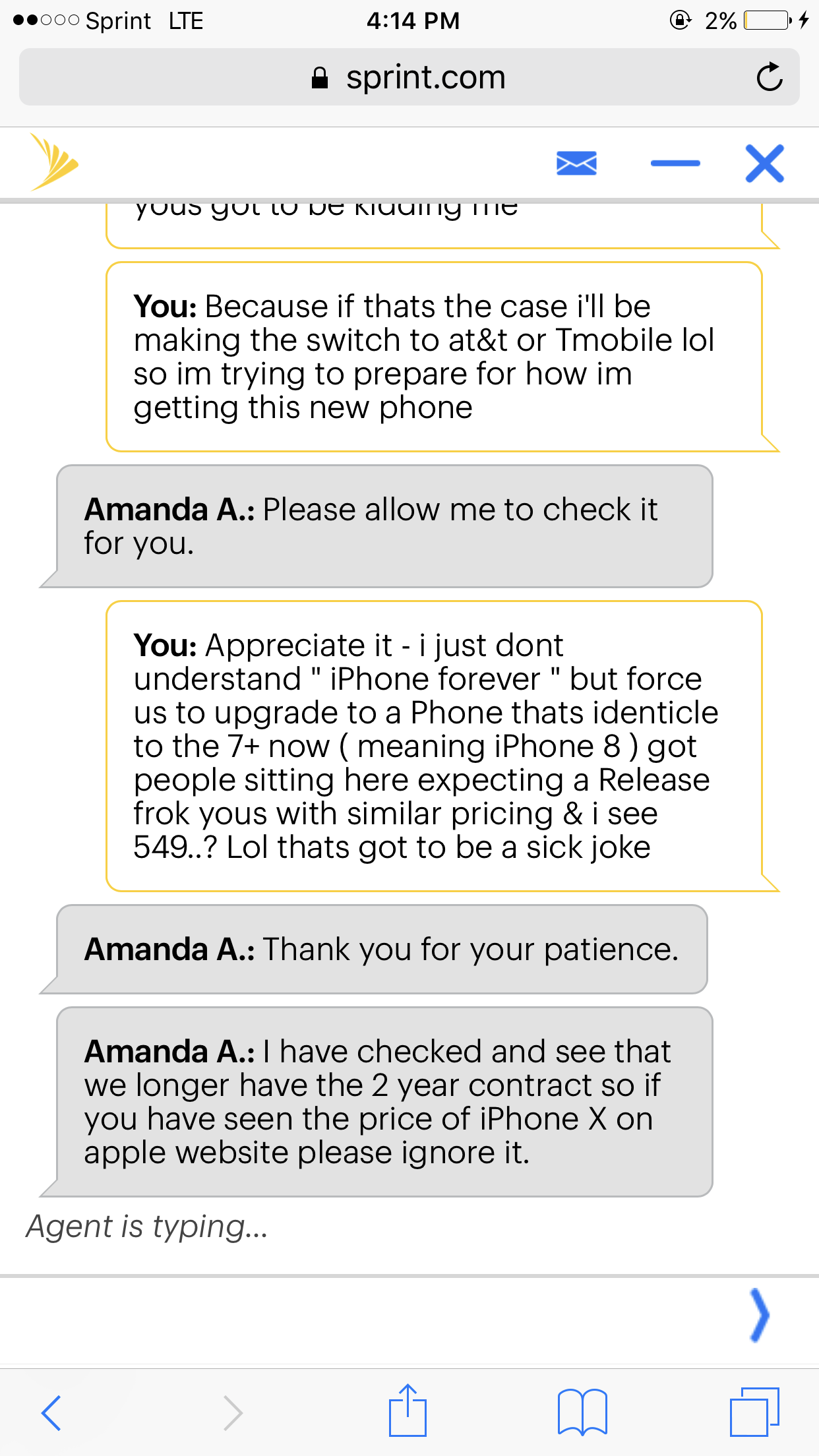Tap the sprint.com address bar
Image resolution: width=819 pixels, height=1456 pixels.
pyautogui.click(x=409, y=77)
